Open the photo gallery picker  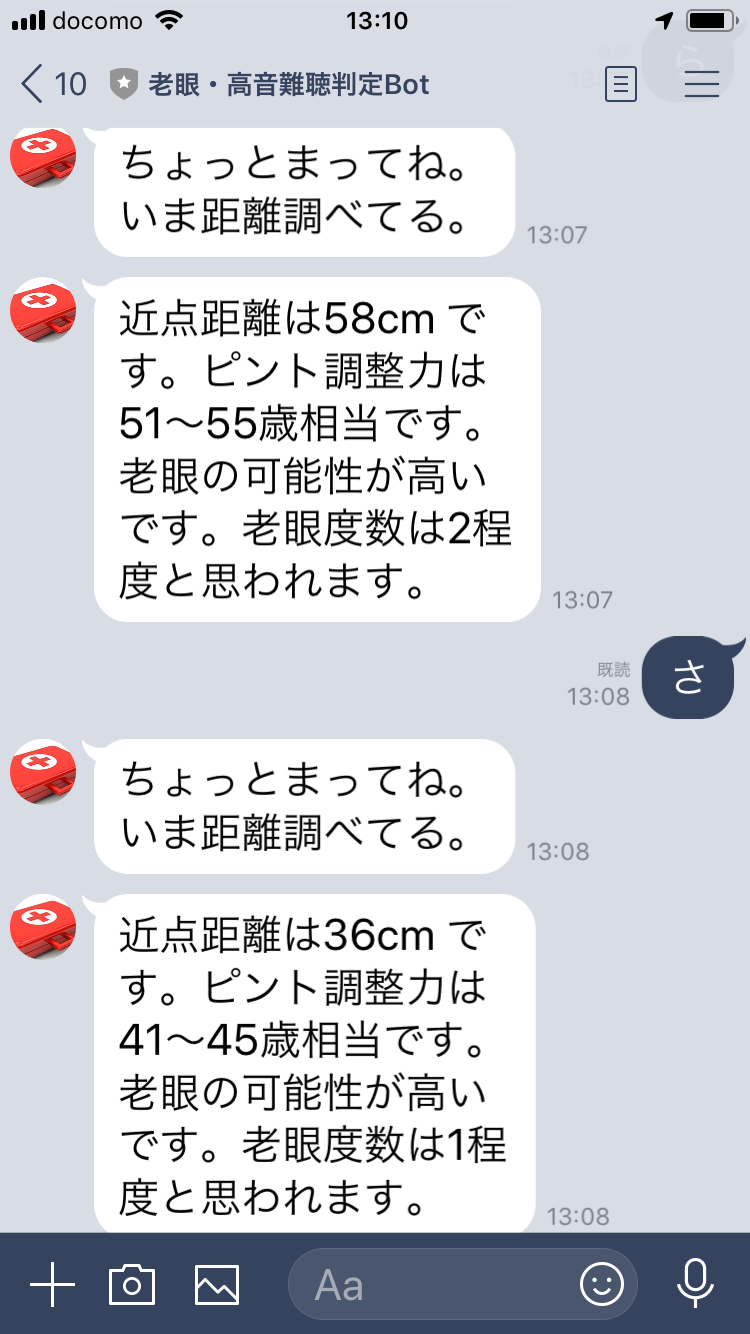point(217,1284)
